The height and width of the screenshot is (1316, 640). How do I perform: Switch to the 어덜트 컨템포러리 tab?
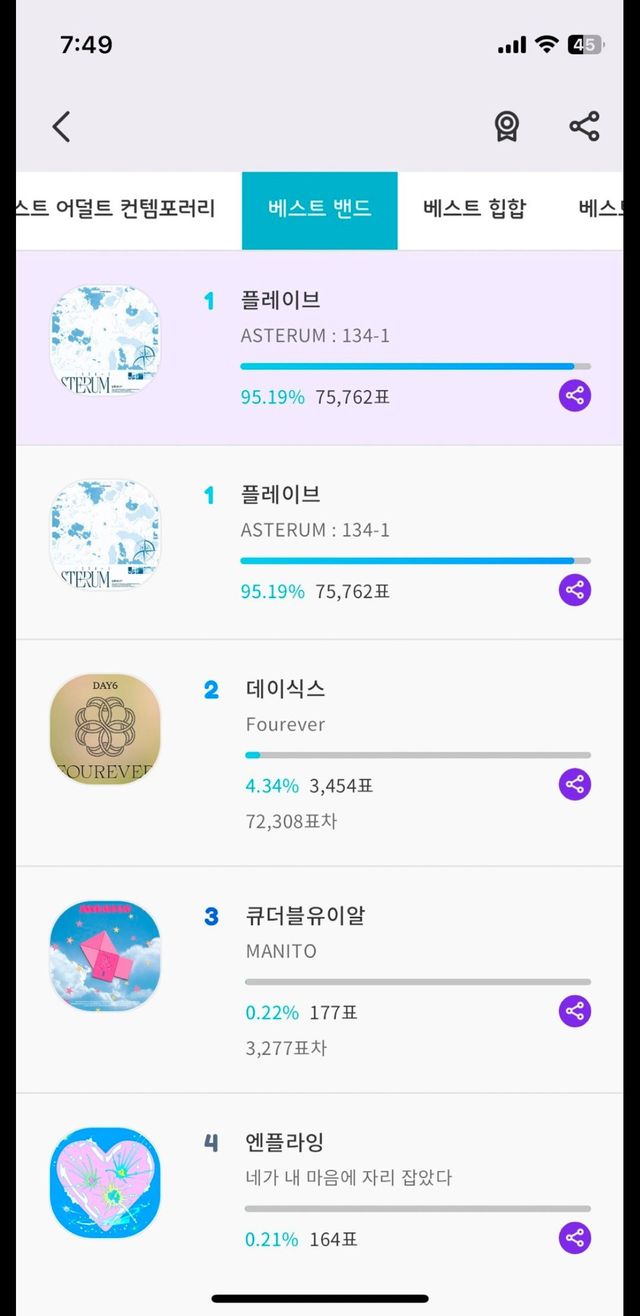click(118, 209)
